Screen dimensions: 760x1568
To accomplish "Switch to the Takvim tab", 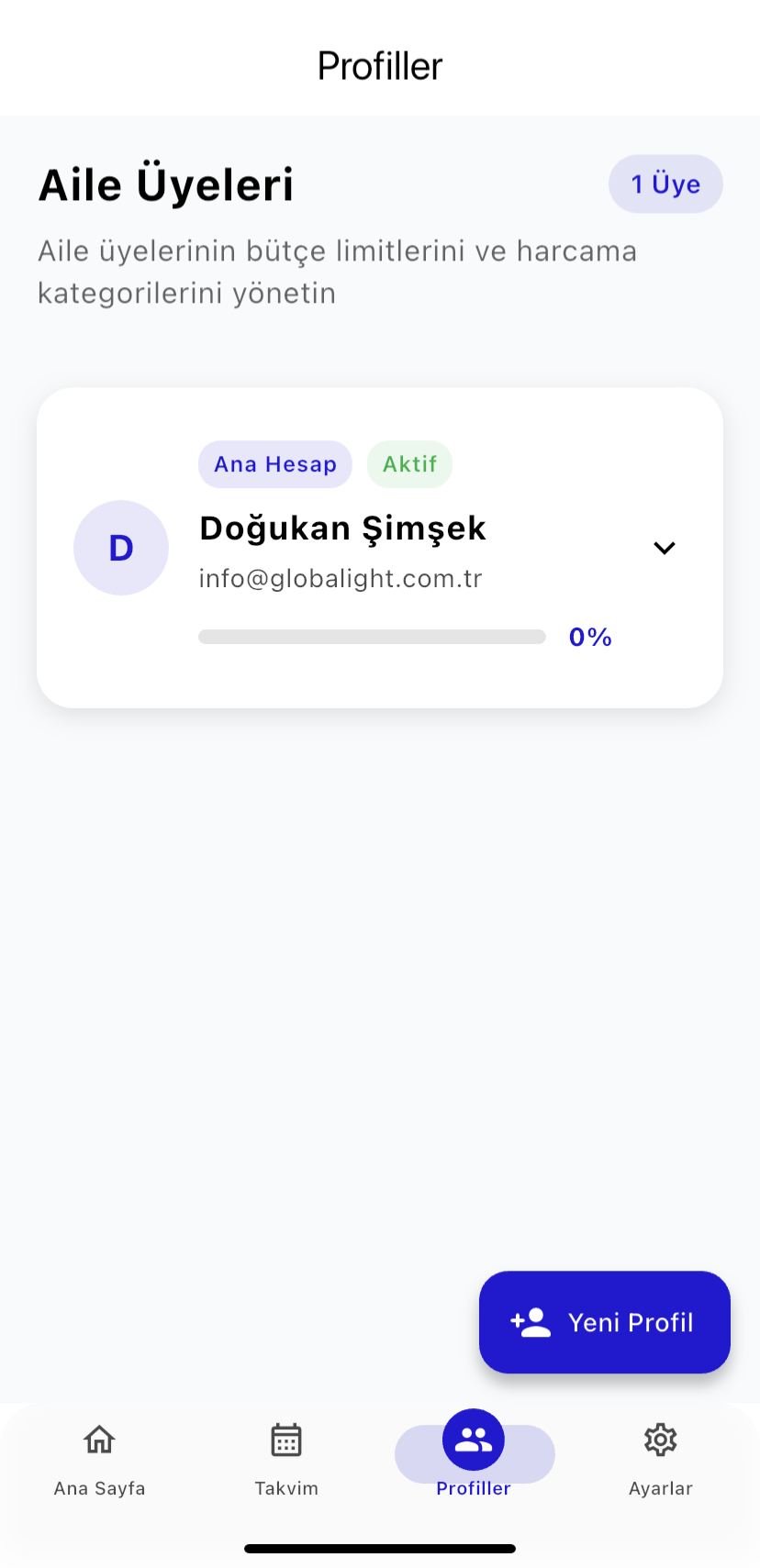I will tap(286, 1456).
